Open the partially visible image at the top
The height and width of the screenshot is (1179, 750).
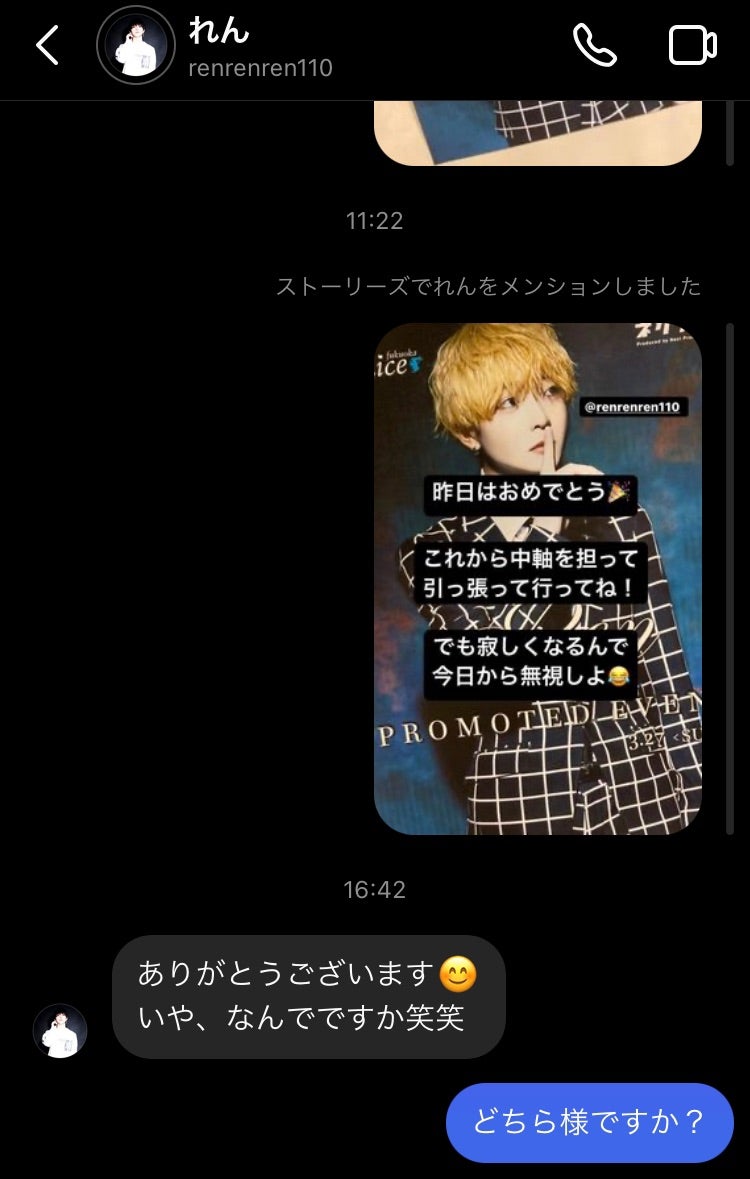click(537, 132)
